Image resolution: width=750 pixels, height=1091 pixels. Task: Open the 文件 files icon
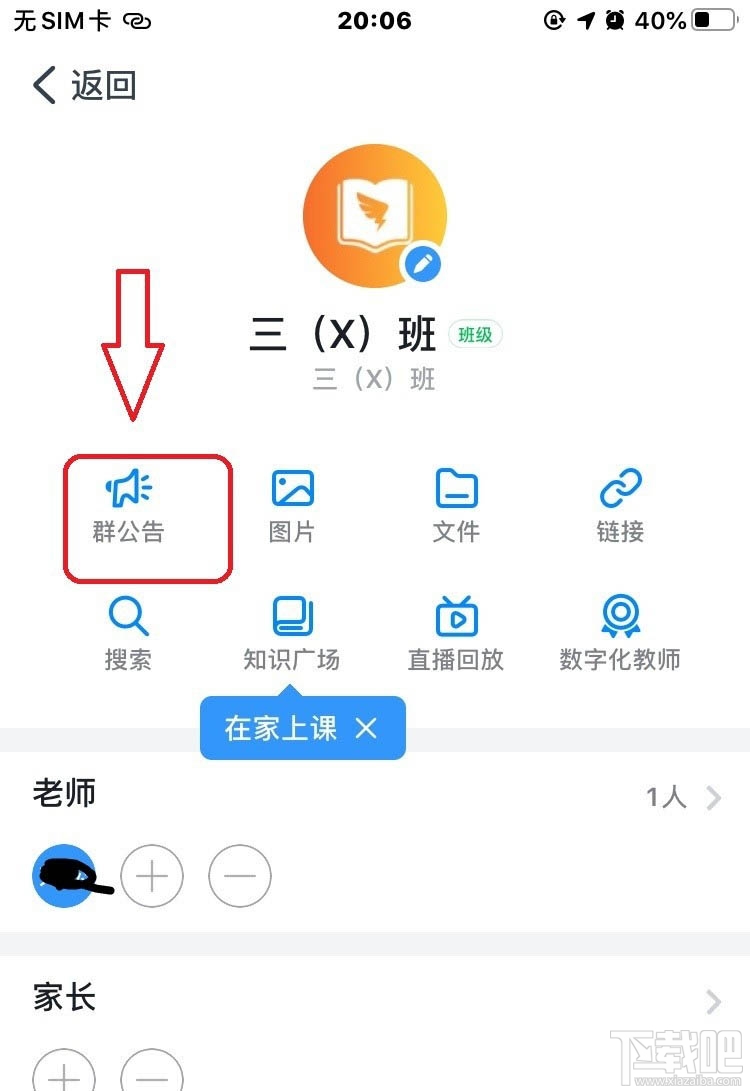pos(455,505)
